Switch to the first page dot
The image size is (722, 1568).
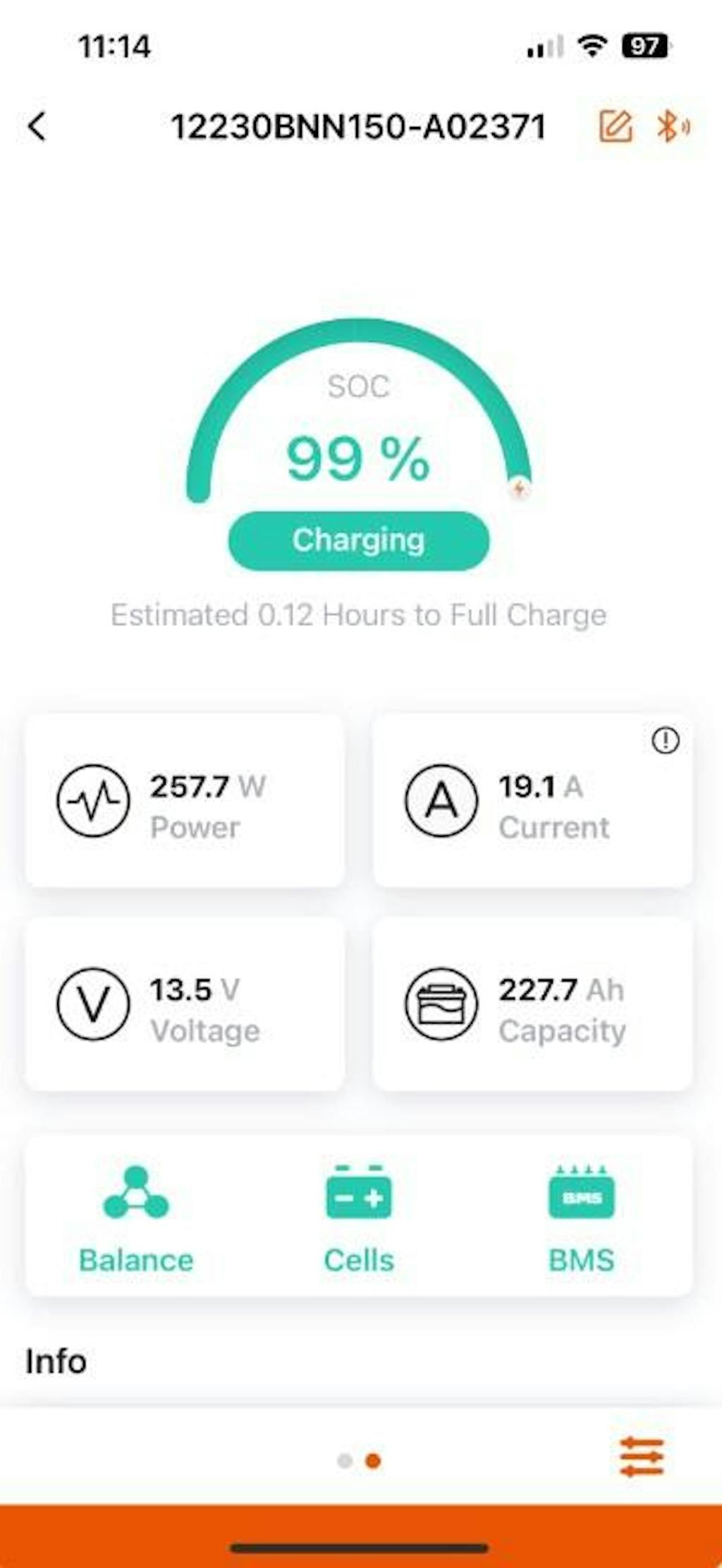[345, 1461]
